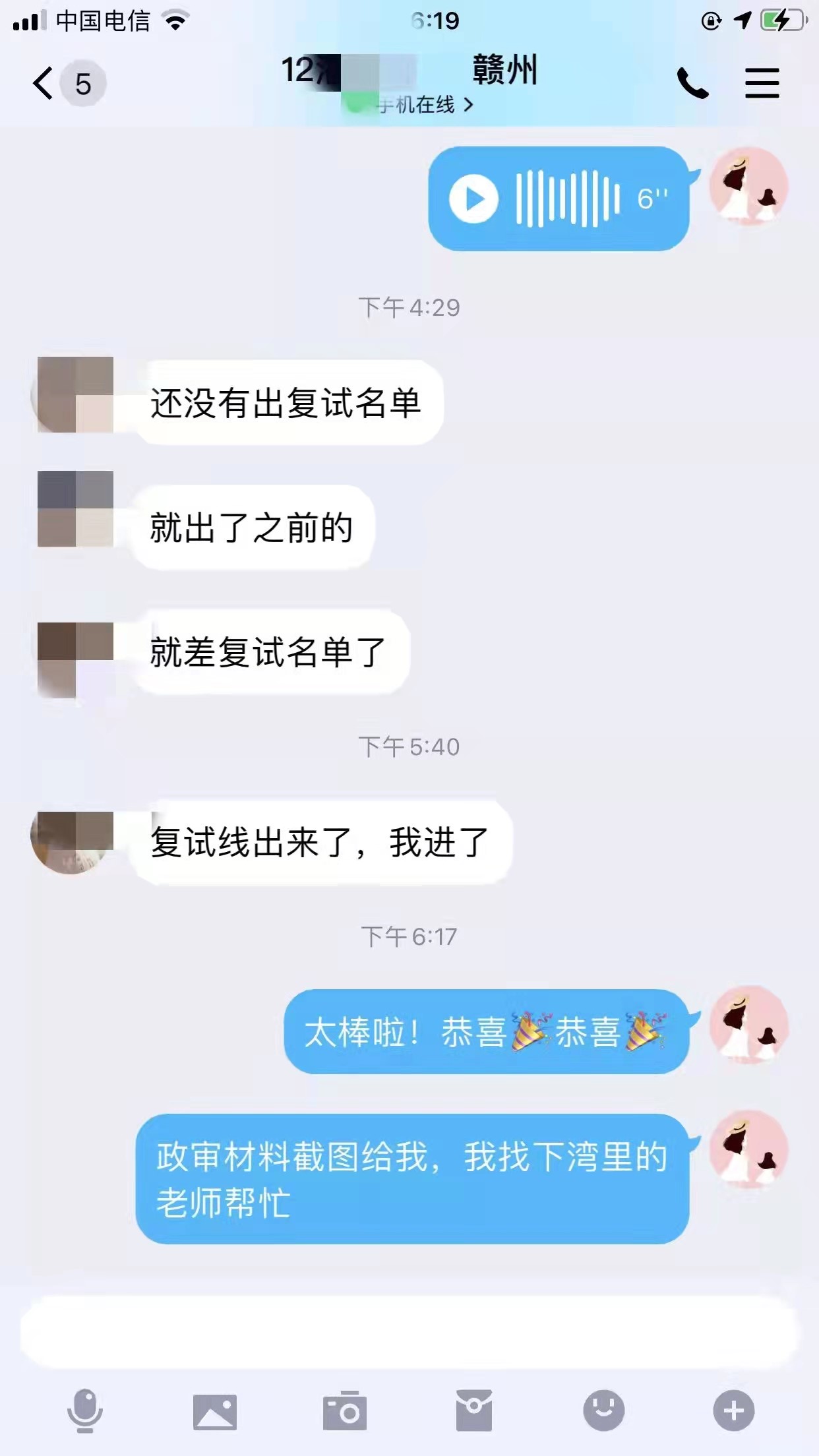Play the 6-second voice message
This screenshot has width=819, height=1456.
coord(473,198)
